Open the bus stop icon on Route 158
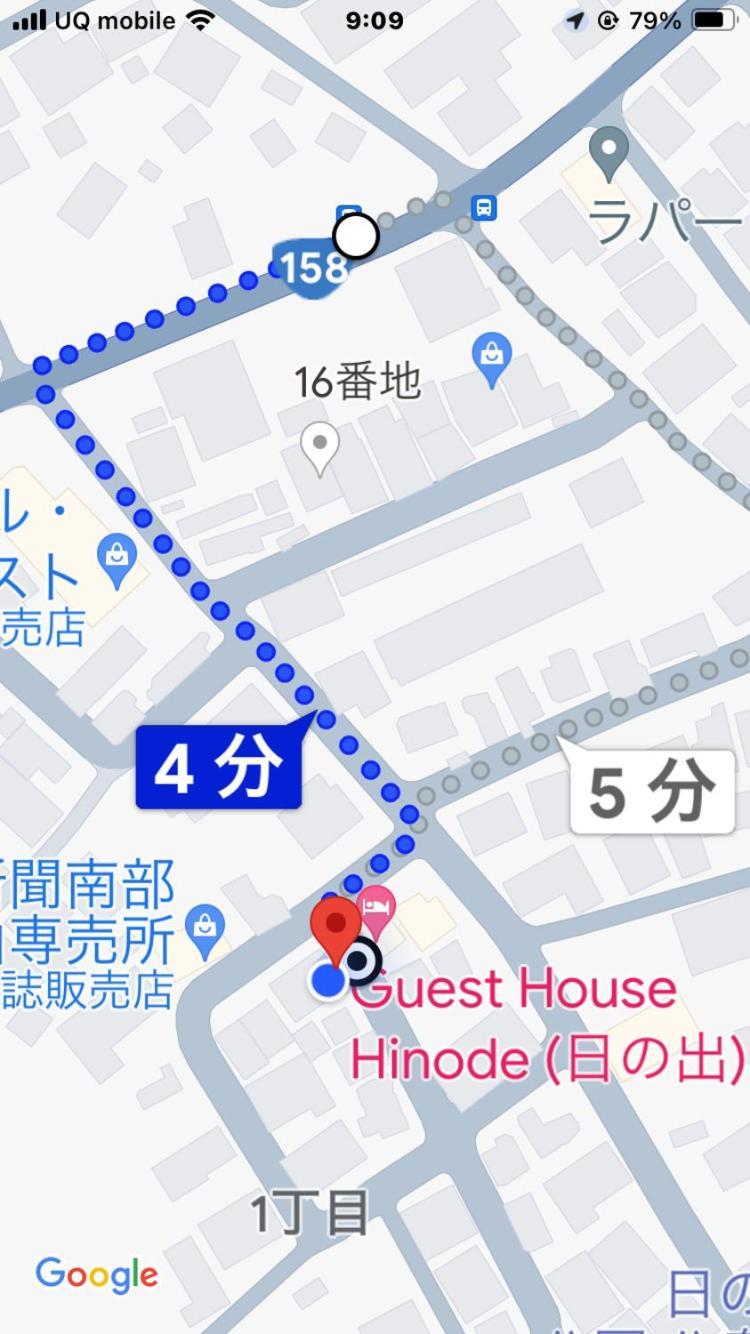The image size is (750, 1334). pyautogui.click(x=484, y=207)
